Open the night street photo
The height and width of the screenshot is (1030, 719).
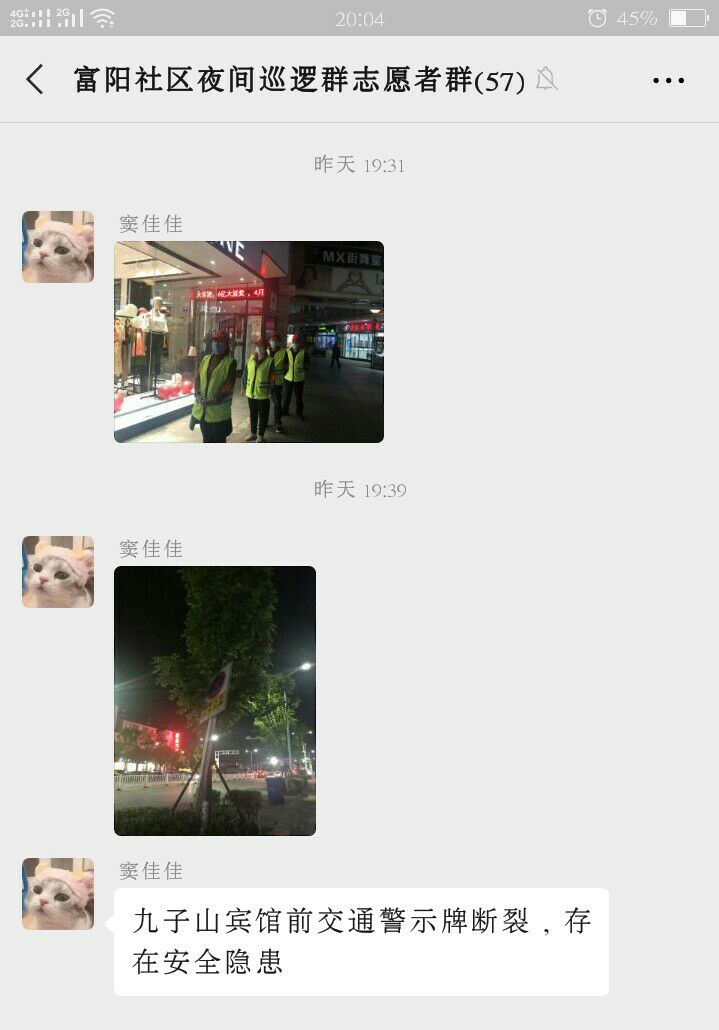point(215,700)
